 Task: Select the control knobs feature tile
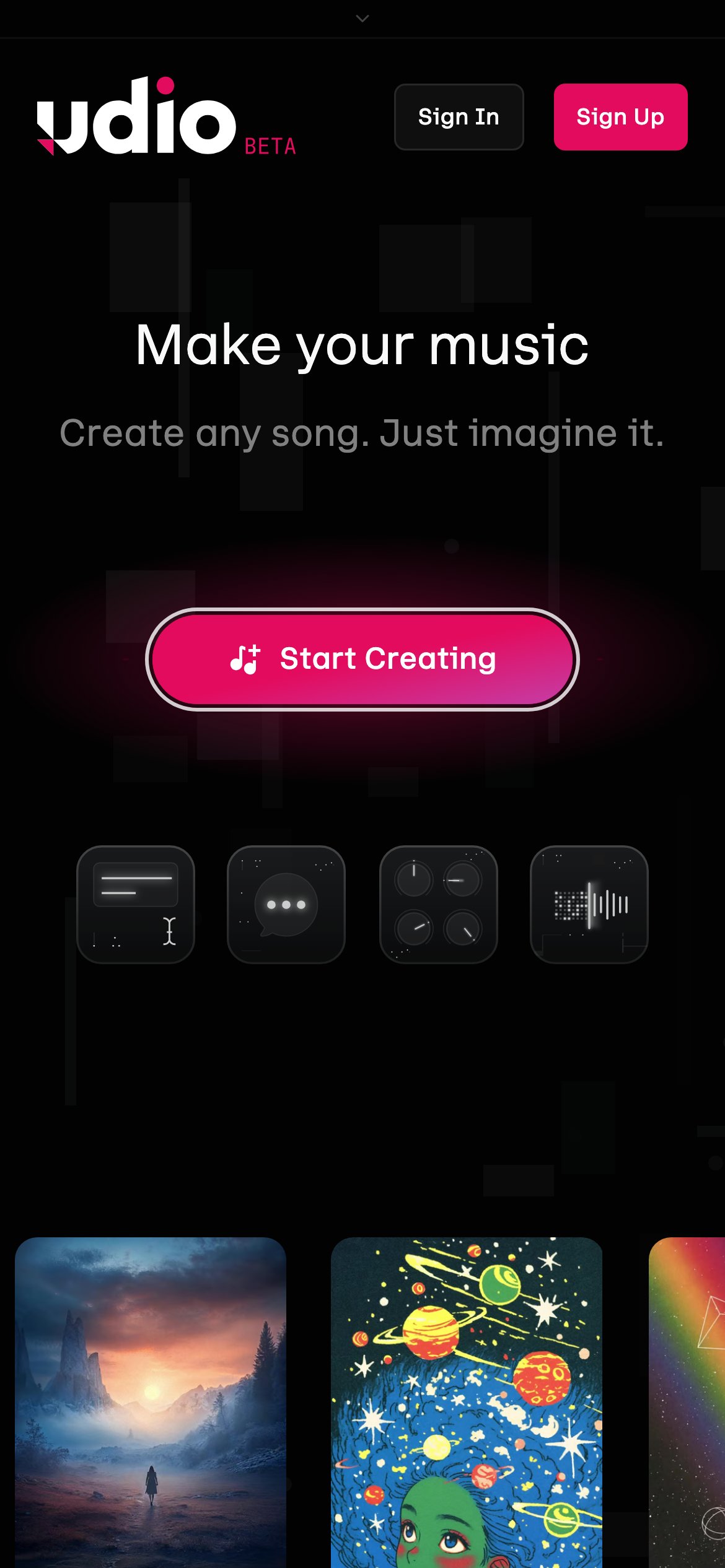pyautogui.click(x=438, y=904)
